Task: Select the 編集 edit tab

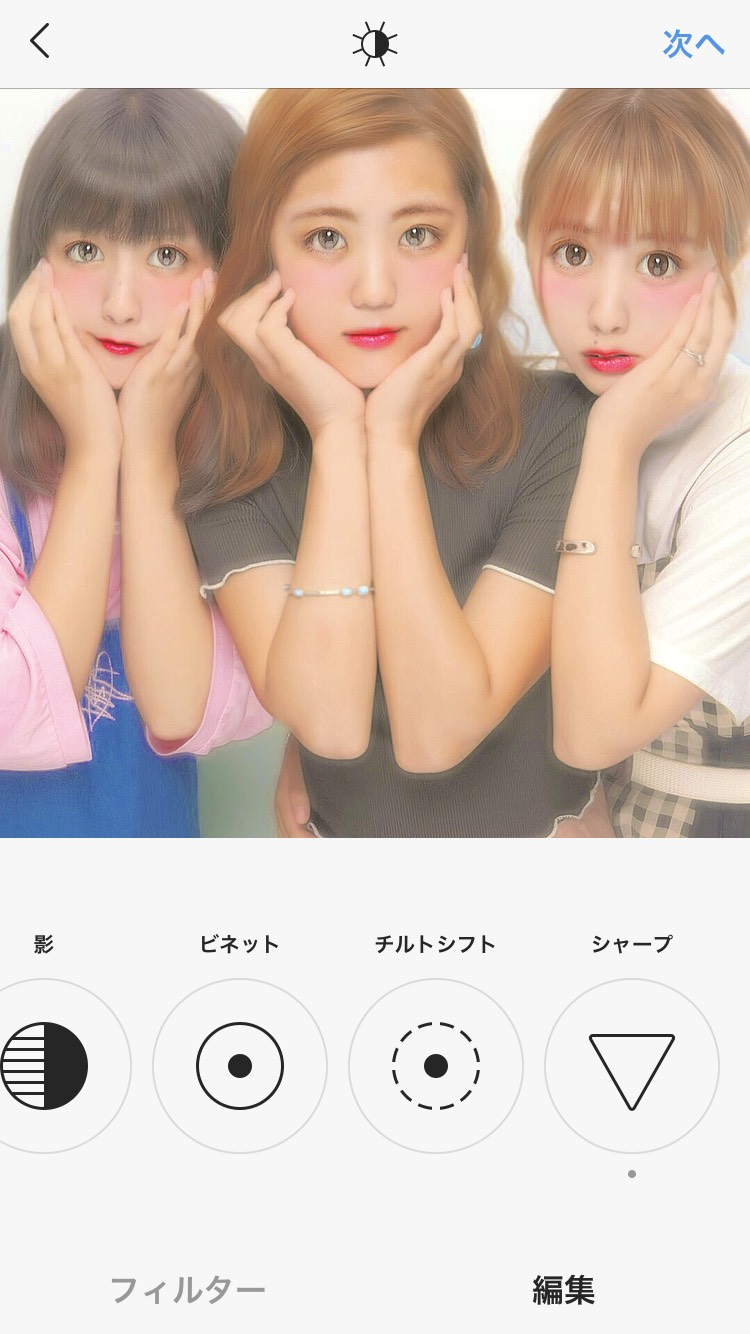Action: coord(563,1290)
